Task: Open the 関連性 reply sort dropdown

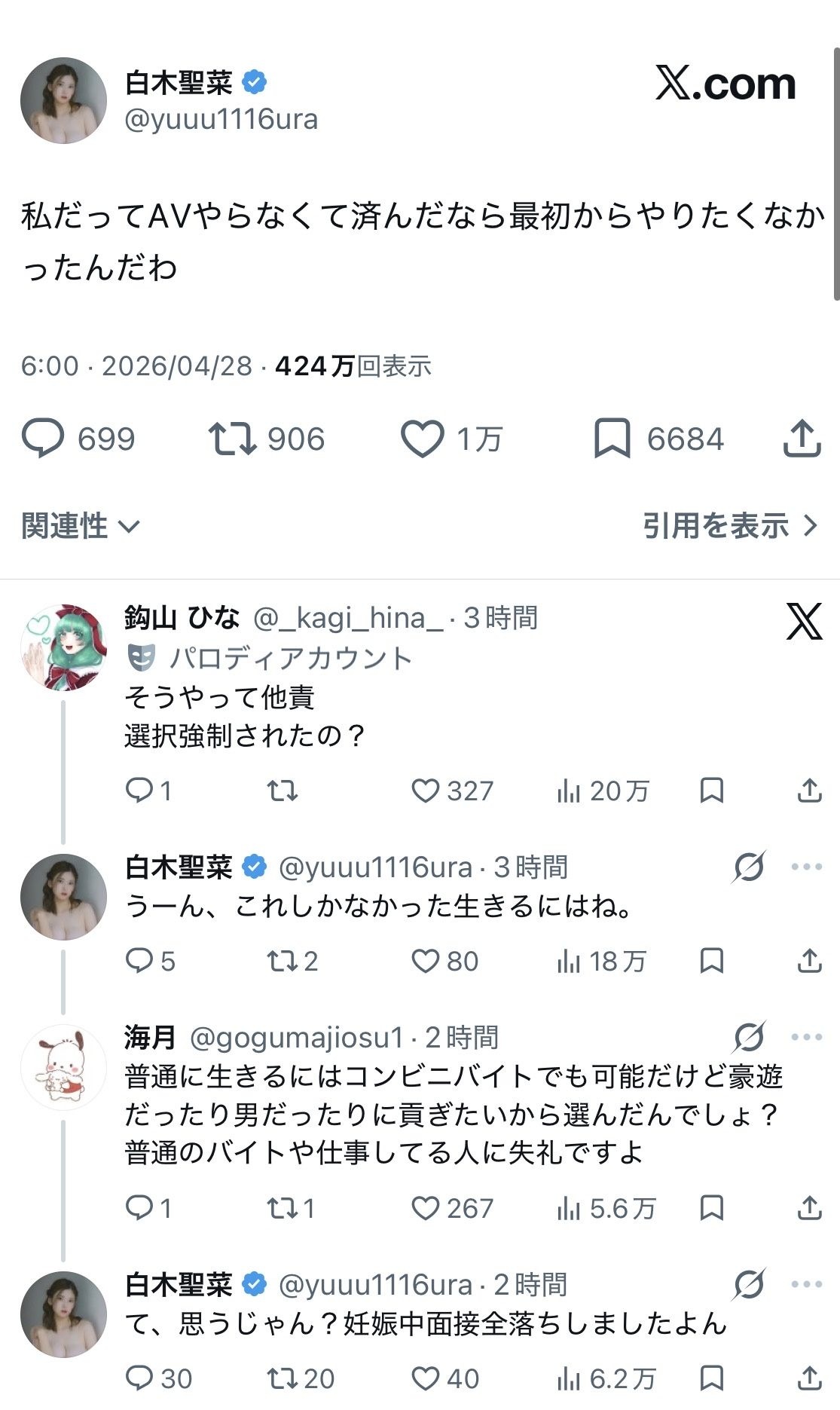Action: click(81, 525)
